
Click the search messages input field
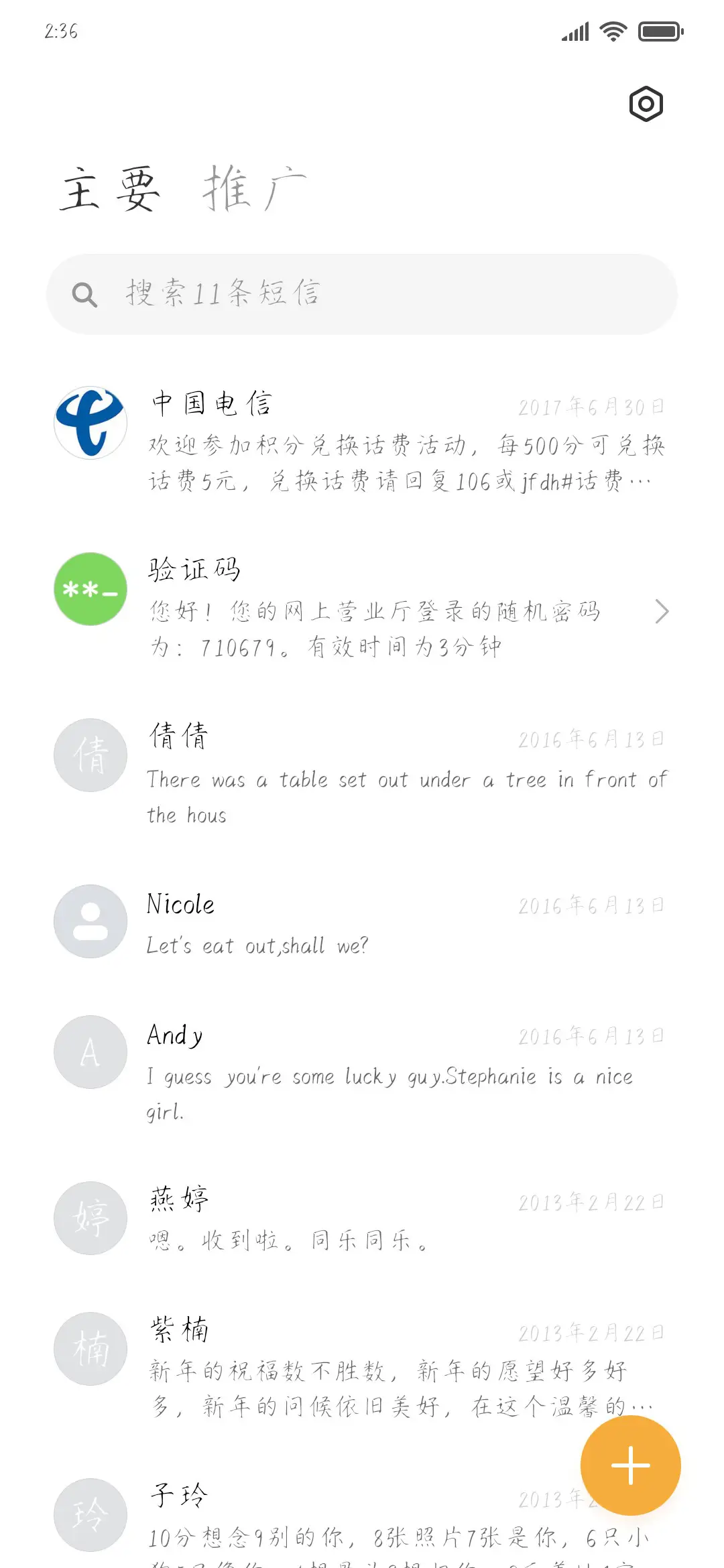tap(362, 293)
